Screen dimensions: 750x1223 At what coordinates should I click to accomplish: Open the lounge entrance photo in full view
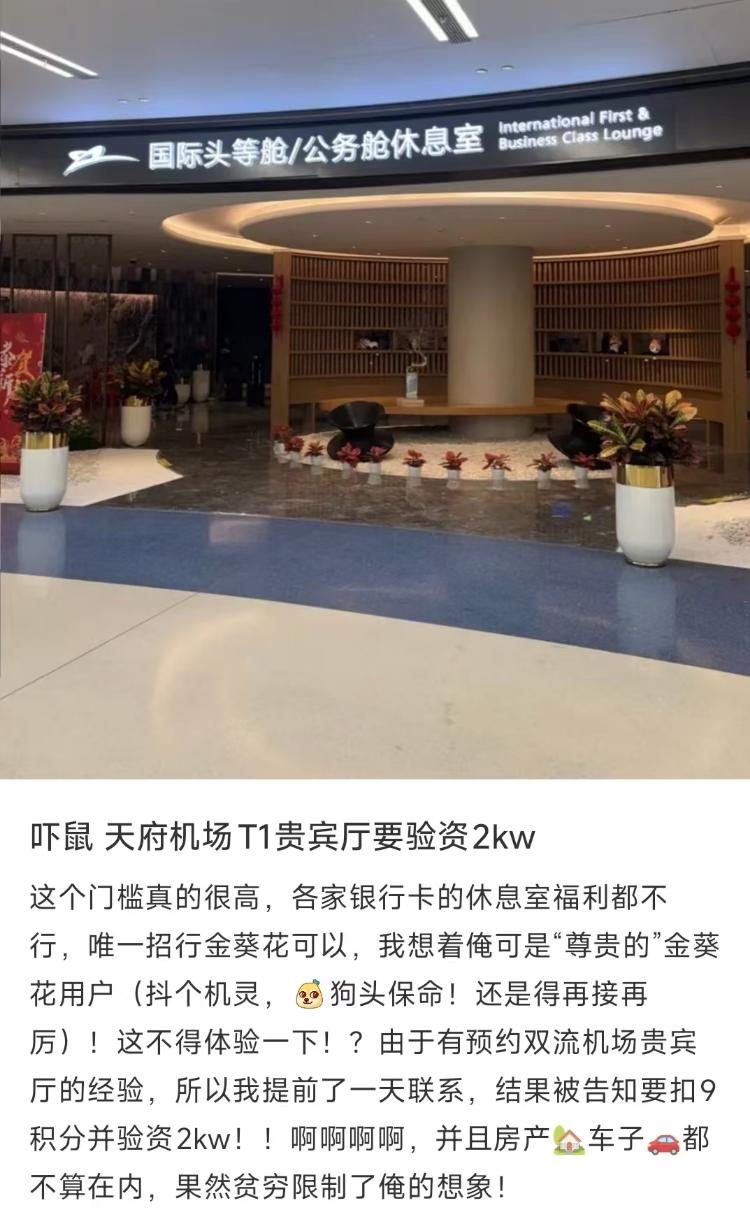click(375, 390)
